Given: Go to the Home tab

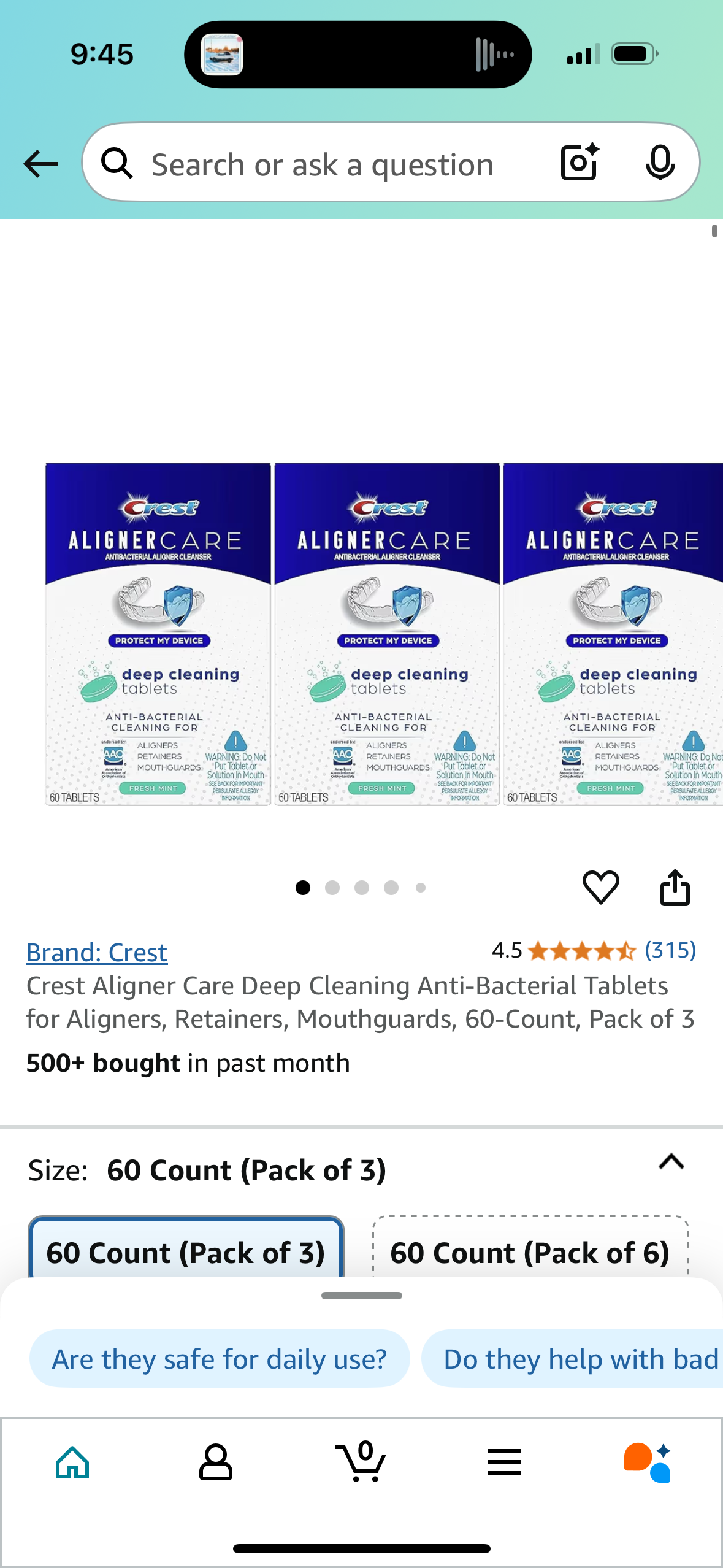Looking at the screenshot, I should point(72,1462).
